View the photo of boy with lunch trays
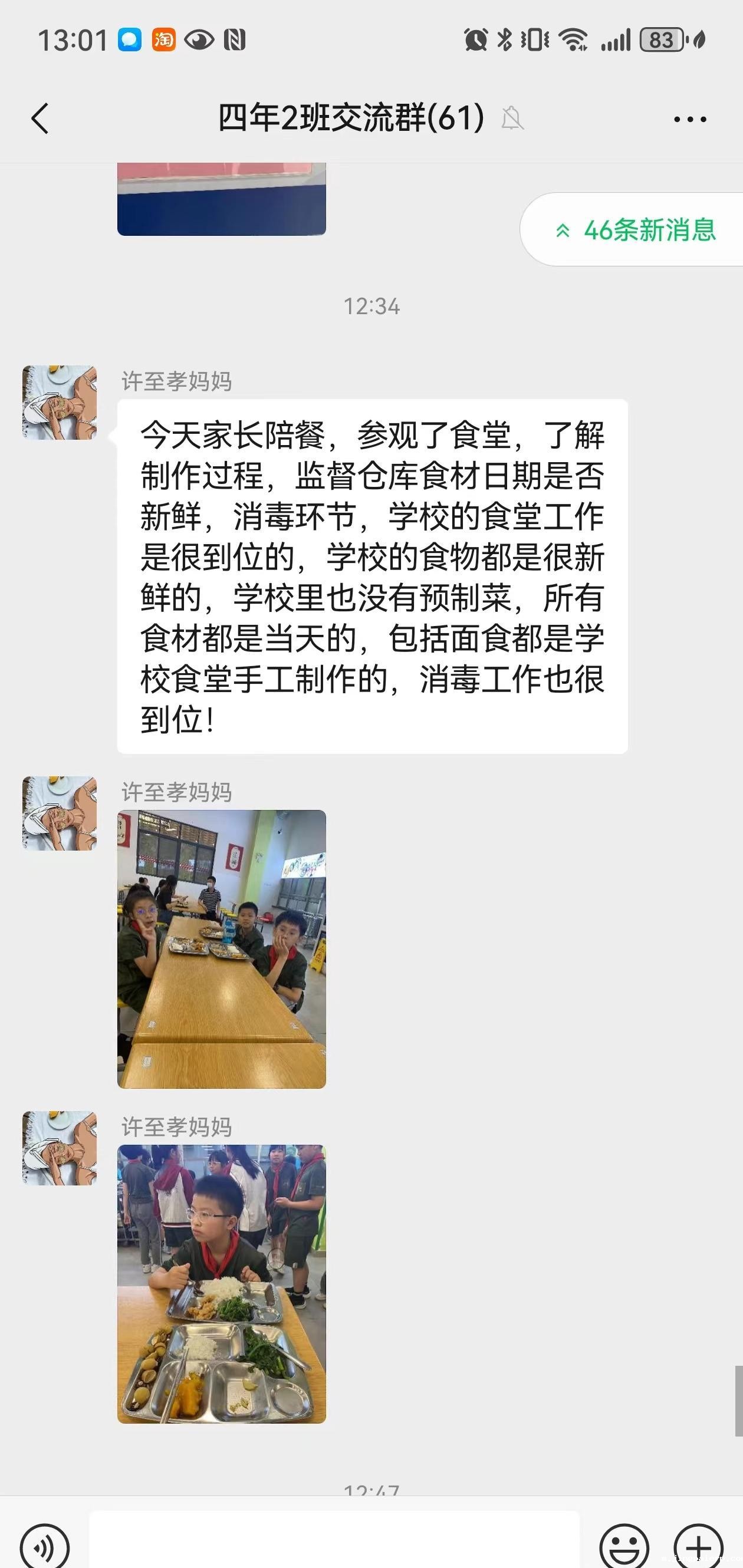The height and width of the screenshot is (1568, 743). [221, 1283]
